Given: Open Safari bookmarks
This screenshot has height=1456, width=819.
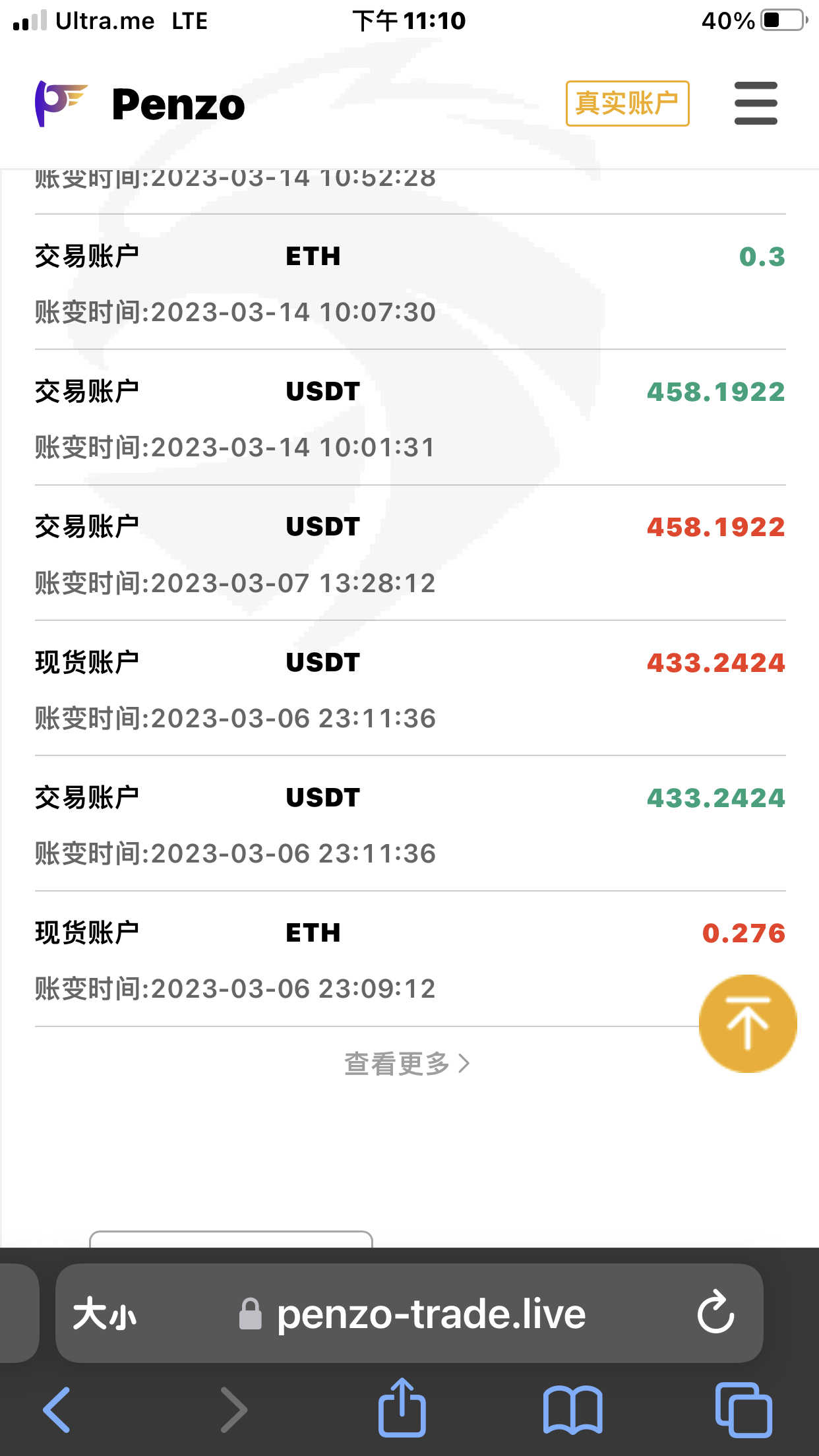Looking at the screenshot, I should point(572,1410).
